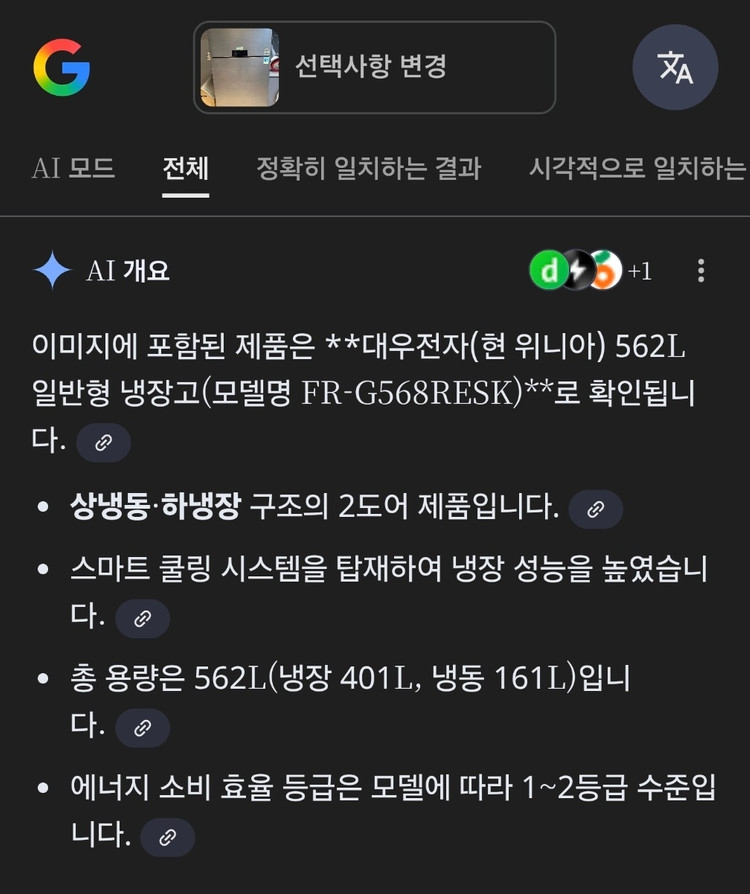Viewport: 750px width, 894px height.
Task: Open link chip after the 스마트 쿨링 bullet
Action: 142,618
